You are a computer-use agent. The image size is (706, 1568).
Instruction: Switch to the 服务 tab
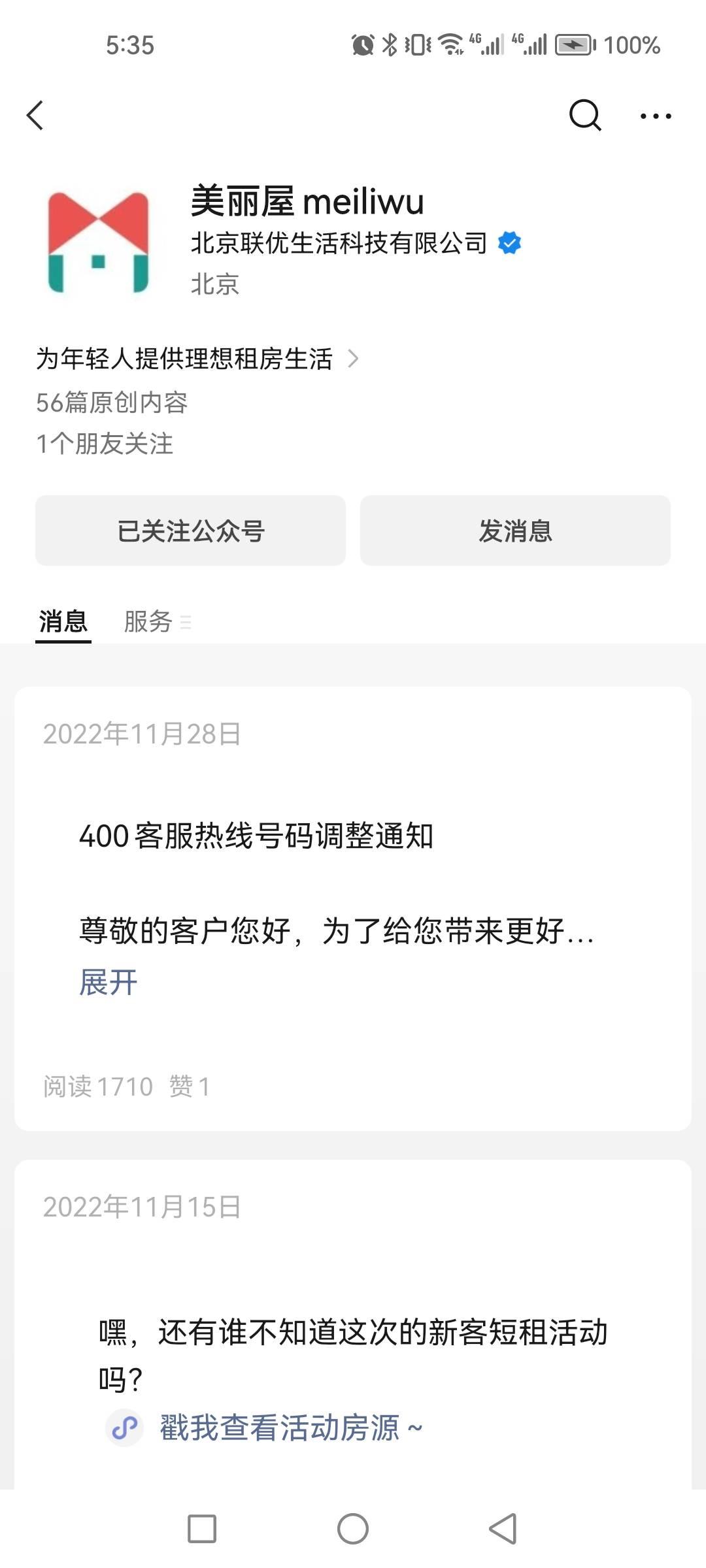[149, 621]
